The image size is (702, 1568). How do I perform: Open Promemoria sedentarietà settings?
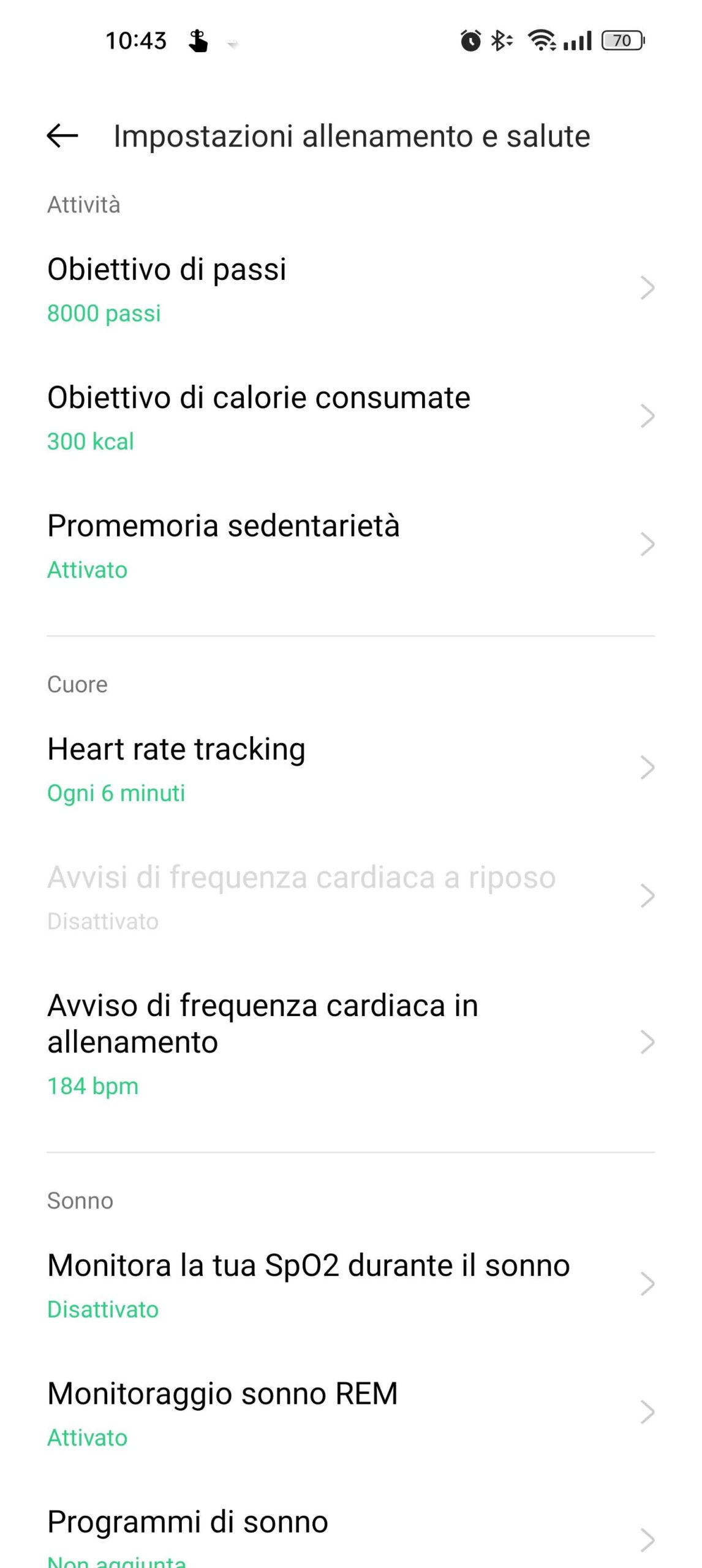[x=350, y=545]
